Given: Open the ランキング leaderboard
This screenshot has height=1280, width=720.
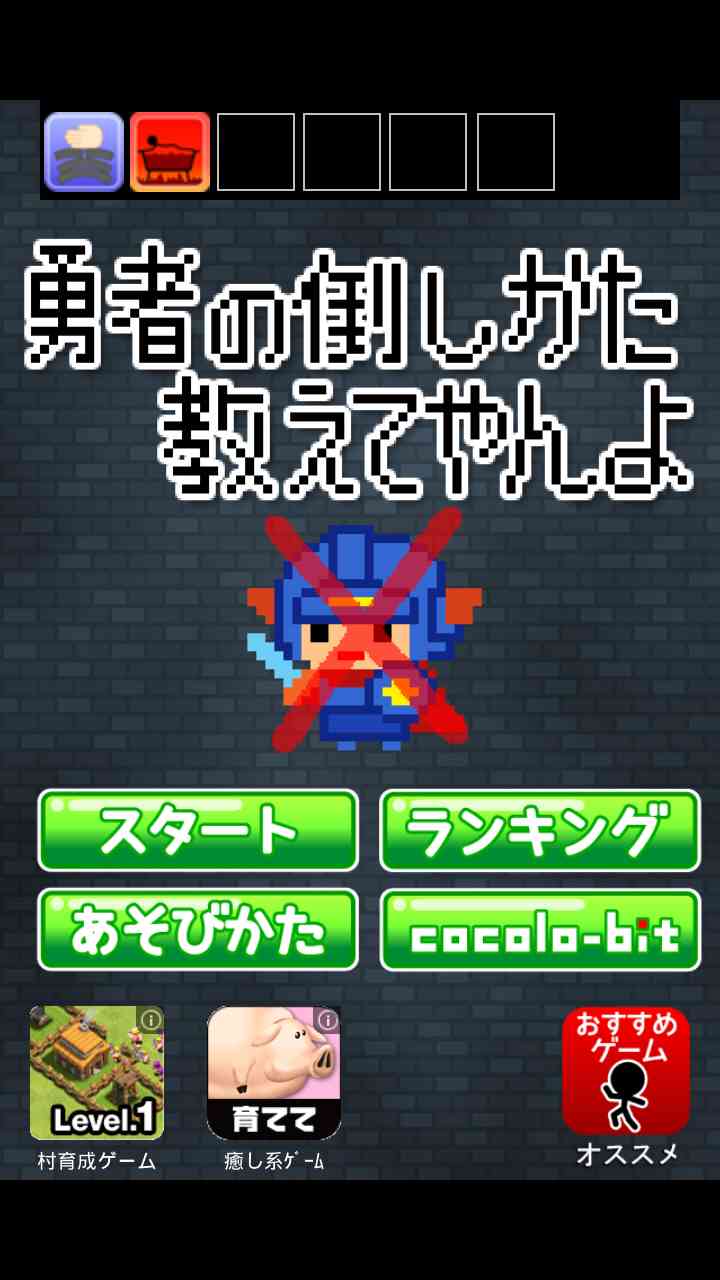Looking at the screenshot, I should pyautogui.click(x=540, y=830).
